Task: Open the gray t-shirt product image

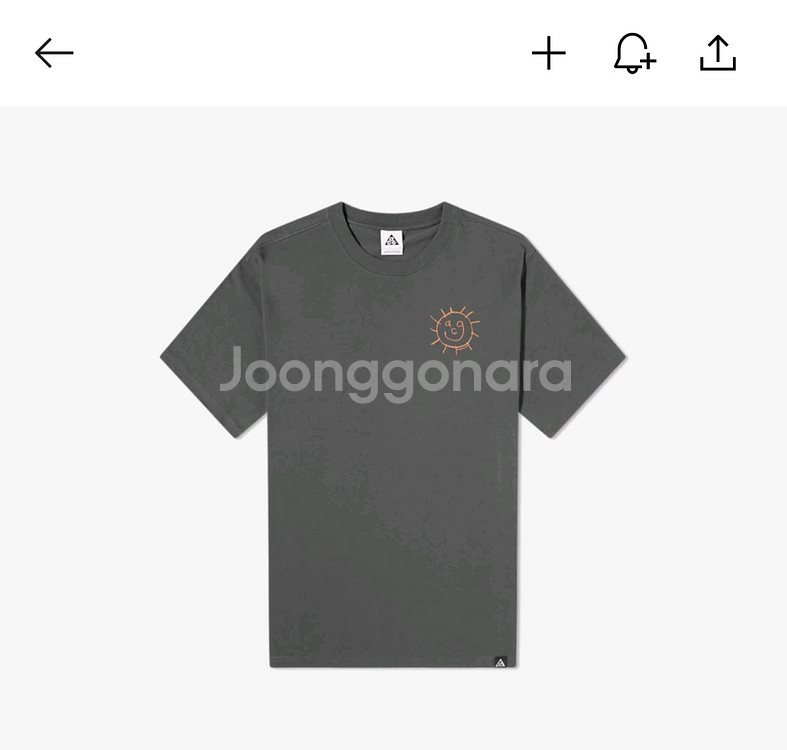Action: [x=393, y=430]
